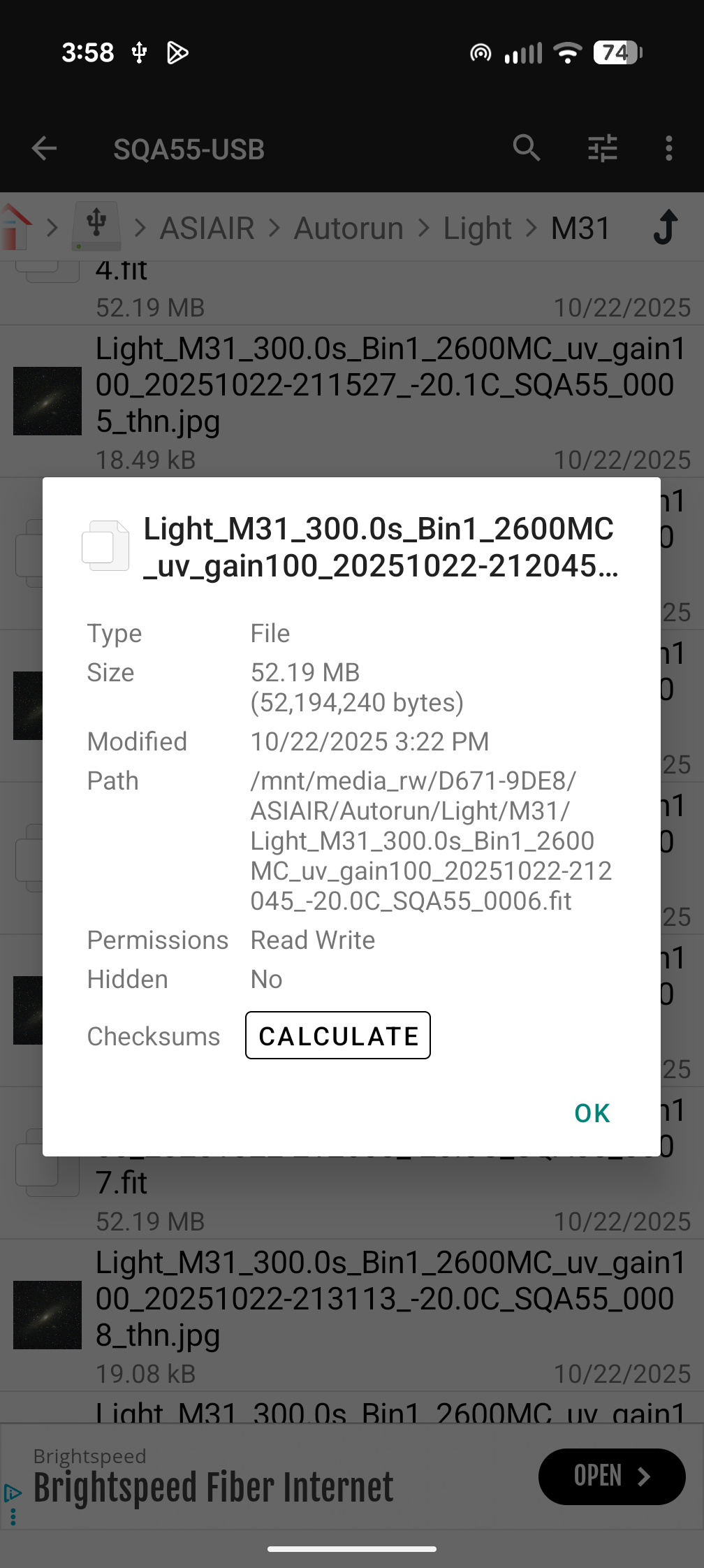Go up one folder level
704x1568 pixels.
pos(666,228)
